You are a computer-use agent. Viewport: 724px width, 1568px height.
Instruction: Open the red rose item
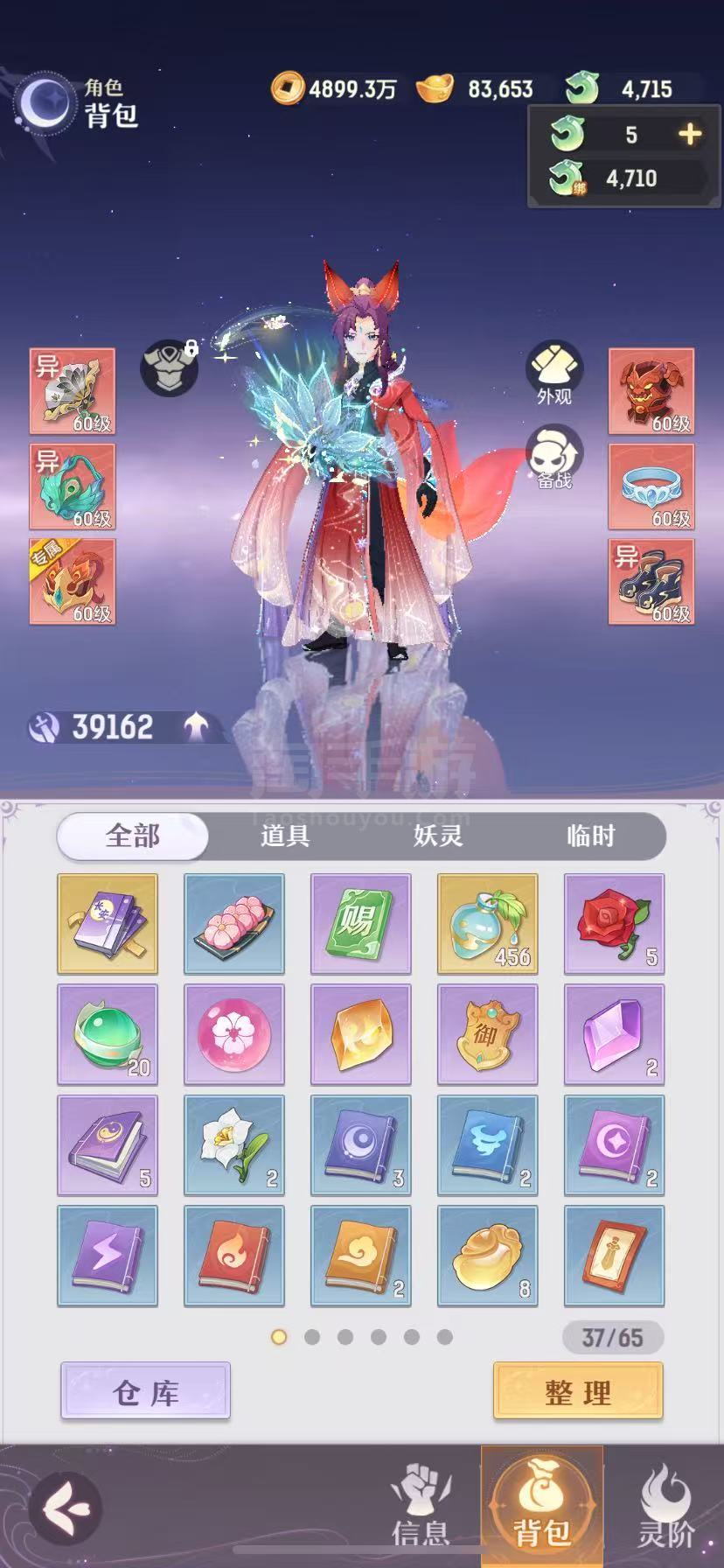(x=614, y=923)
